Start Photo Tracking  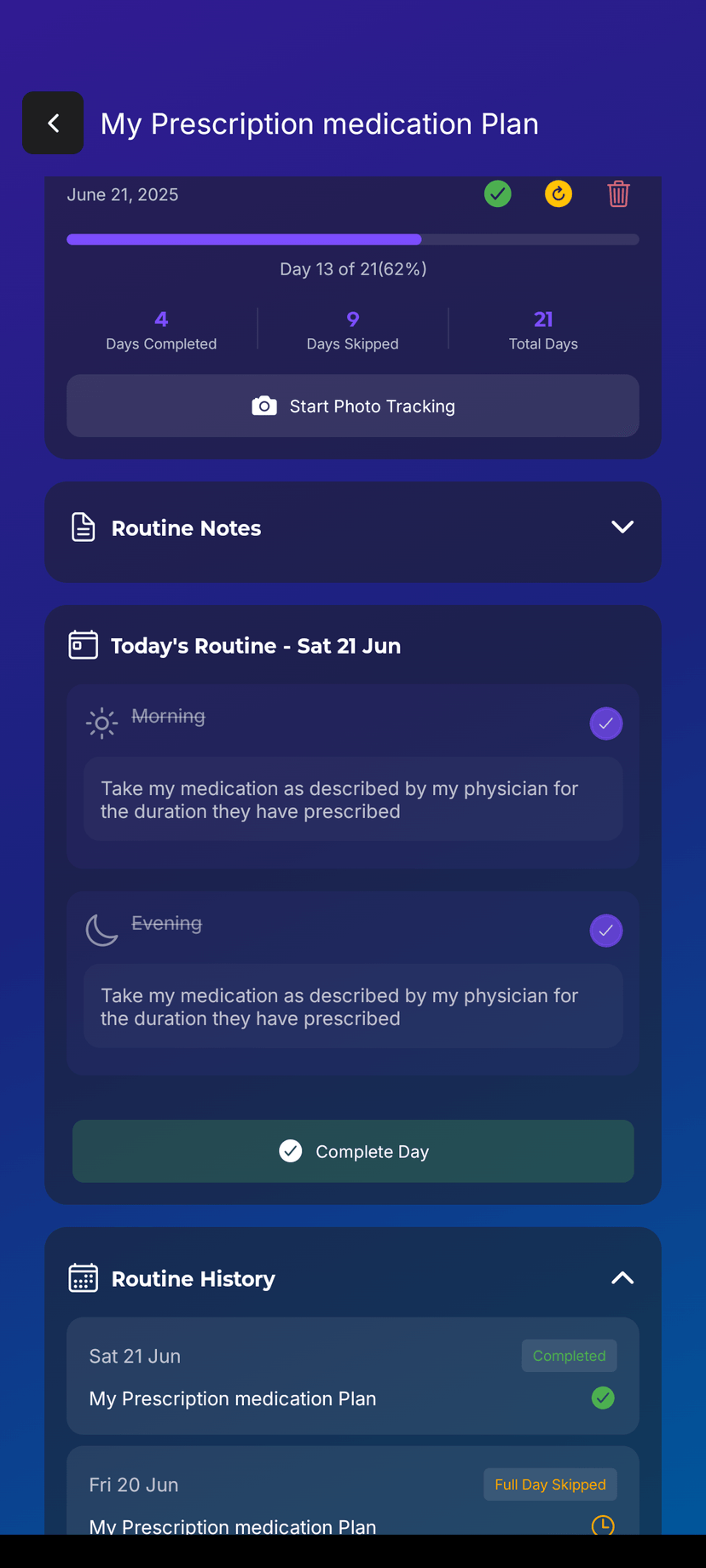pos(353,406)
